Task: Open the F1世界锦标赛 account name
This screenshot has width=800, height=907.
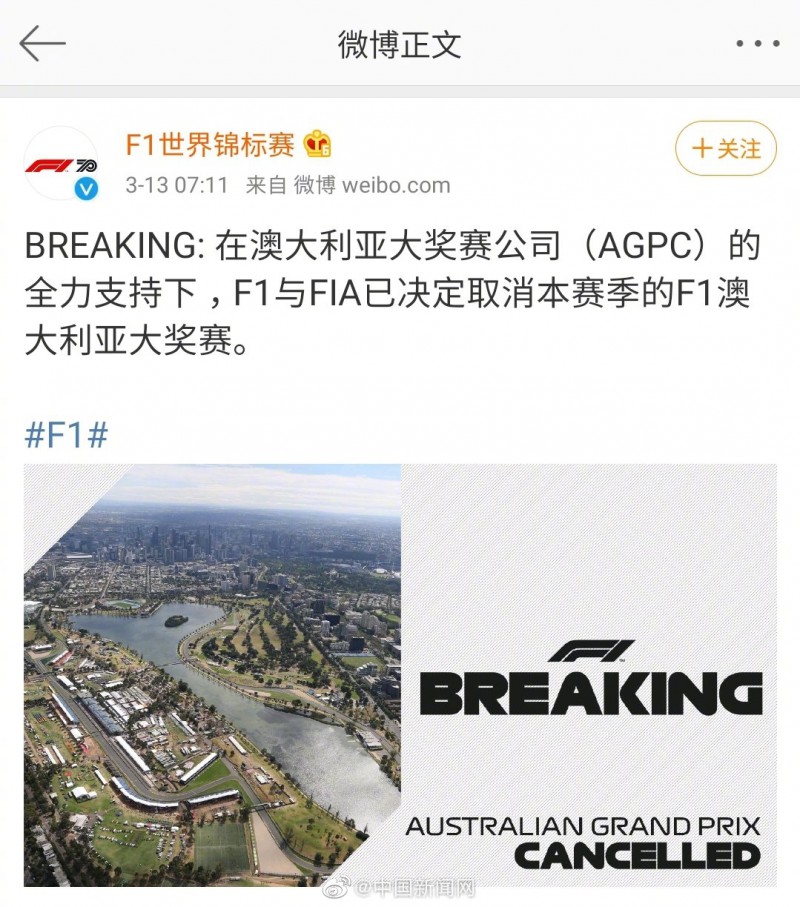Action: pos(210,144)
